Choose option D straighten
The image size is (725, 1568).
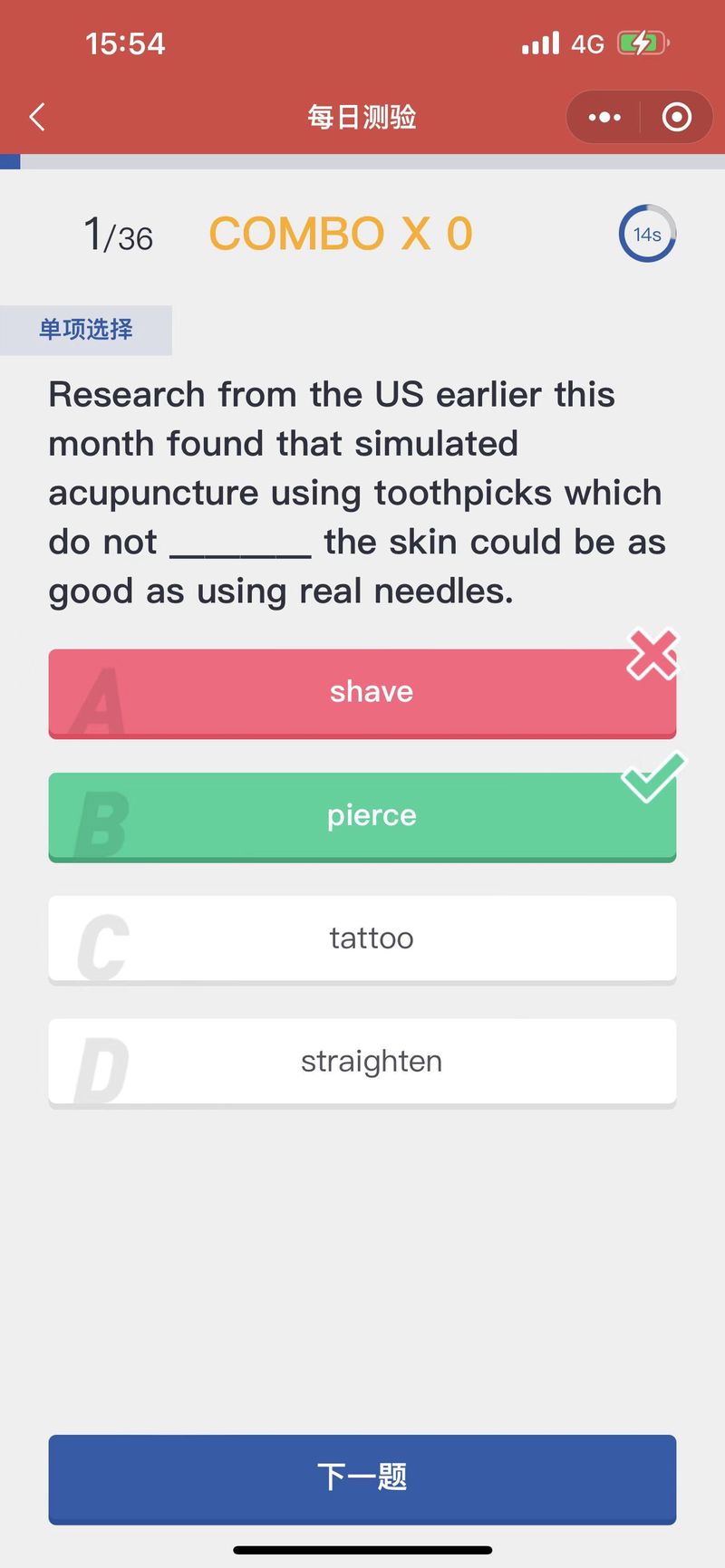click(362, 1063)
